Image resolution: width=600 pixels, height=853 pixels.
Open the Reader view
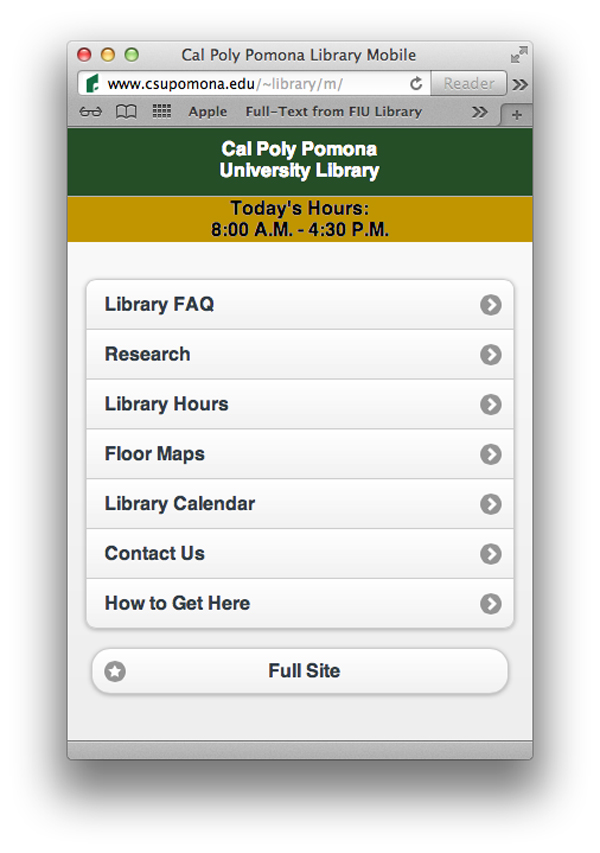tap(469, 84)
